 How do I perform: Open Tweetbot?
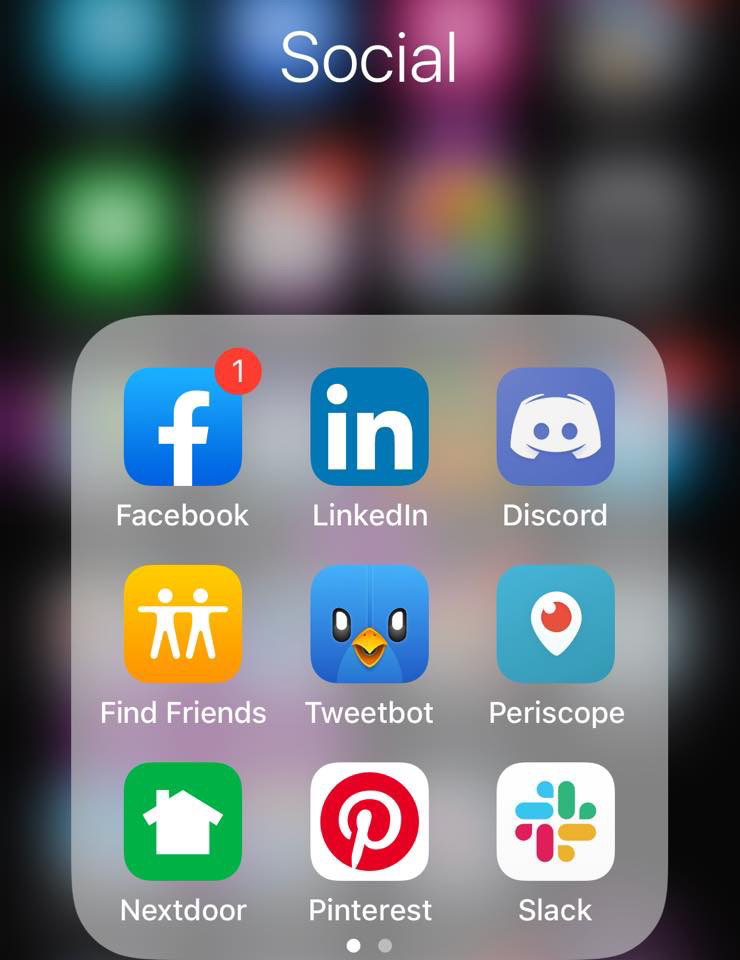pos(369,625)
